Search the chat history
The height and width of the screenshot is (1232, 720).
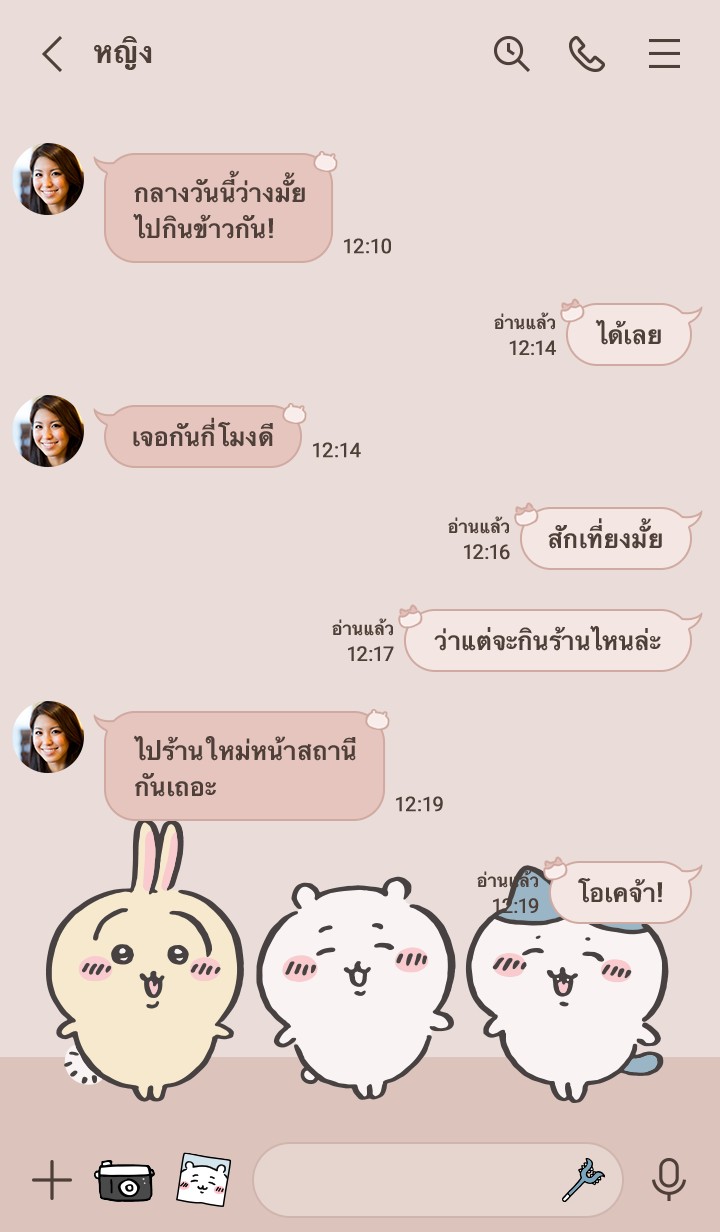511,54
